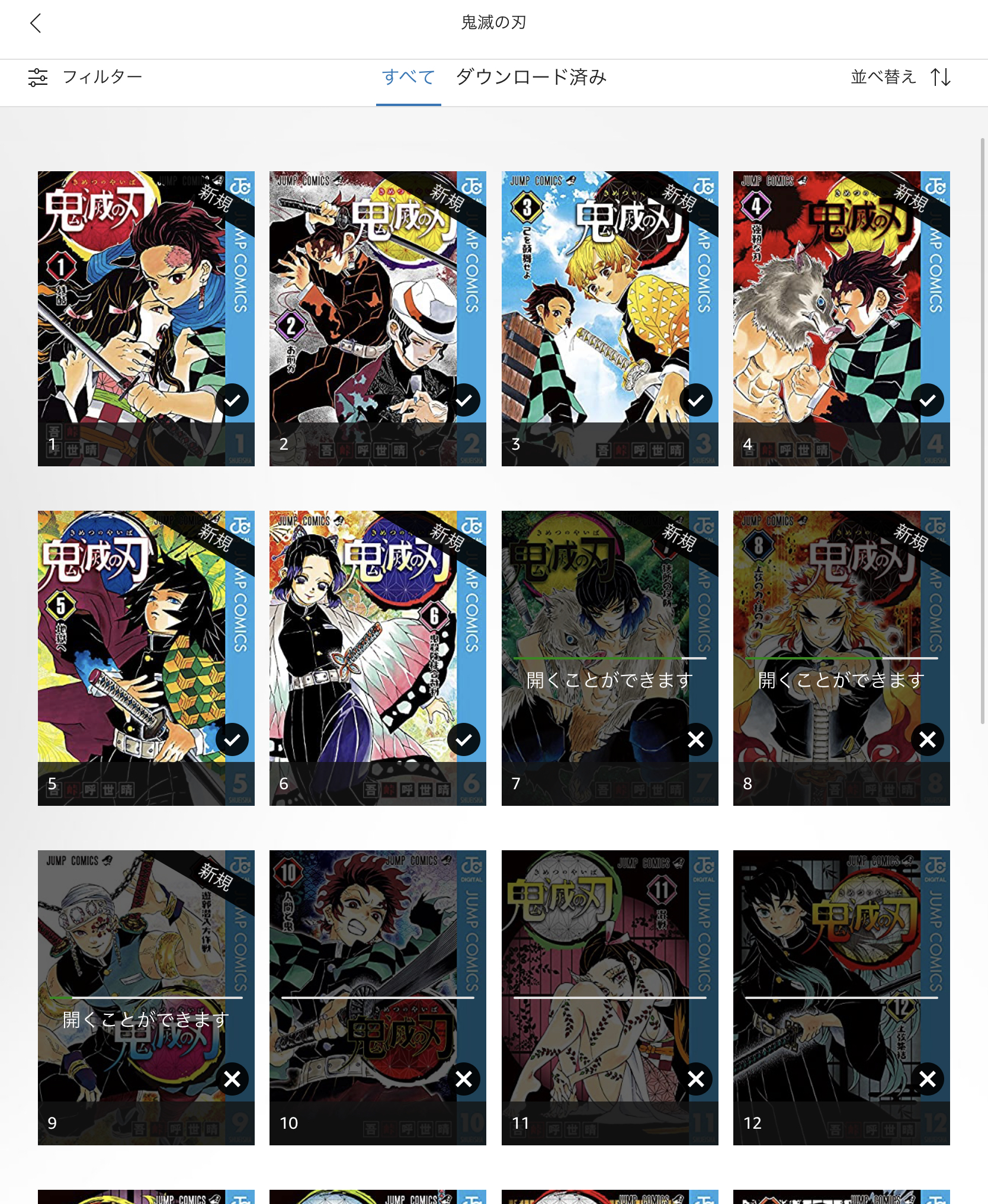This screenshot has width=988, height=1204.
Task: Cancel the download of volume 12
Action: [927, 1079]
